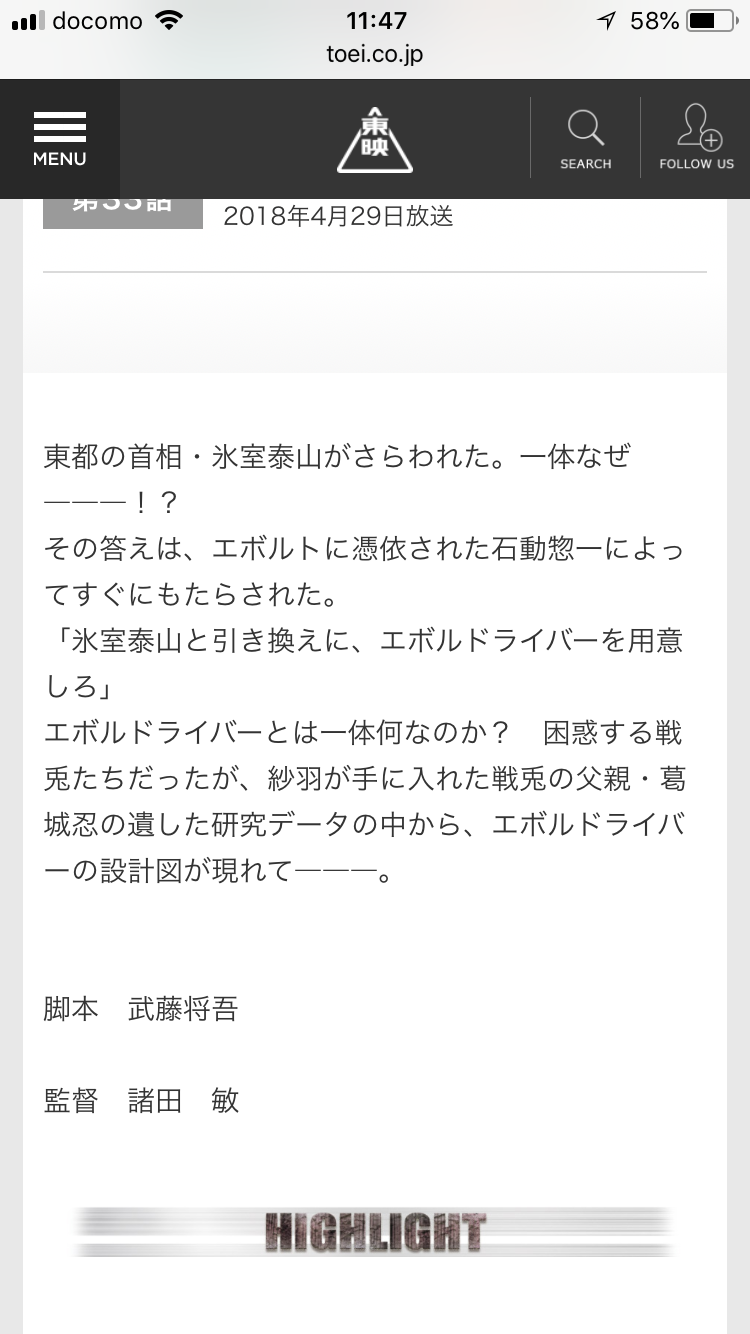This screenshot has width=750, height=1334.
Task: Tap the toei.co.jp address bar
Action: tap(375, 54)
